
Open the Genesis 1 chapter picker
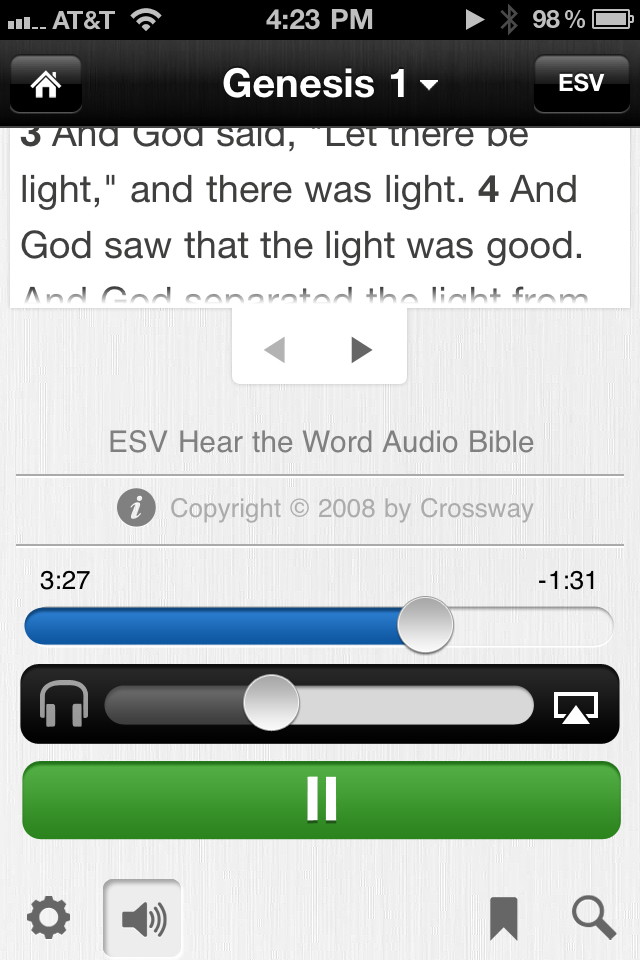coord(330,84)
